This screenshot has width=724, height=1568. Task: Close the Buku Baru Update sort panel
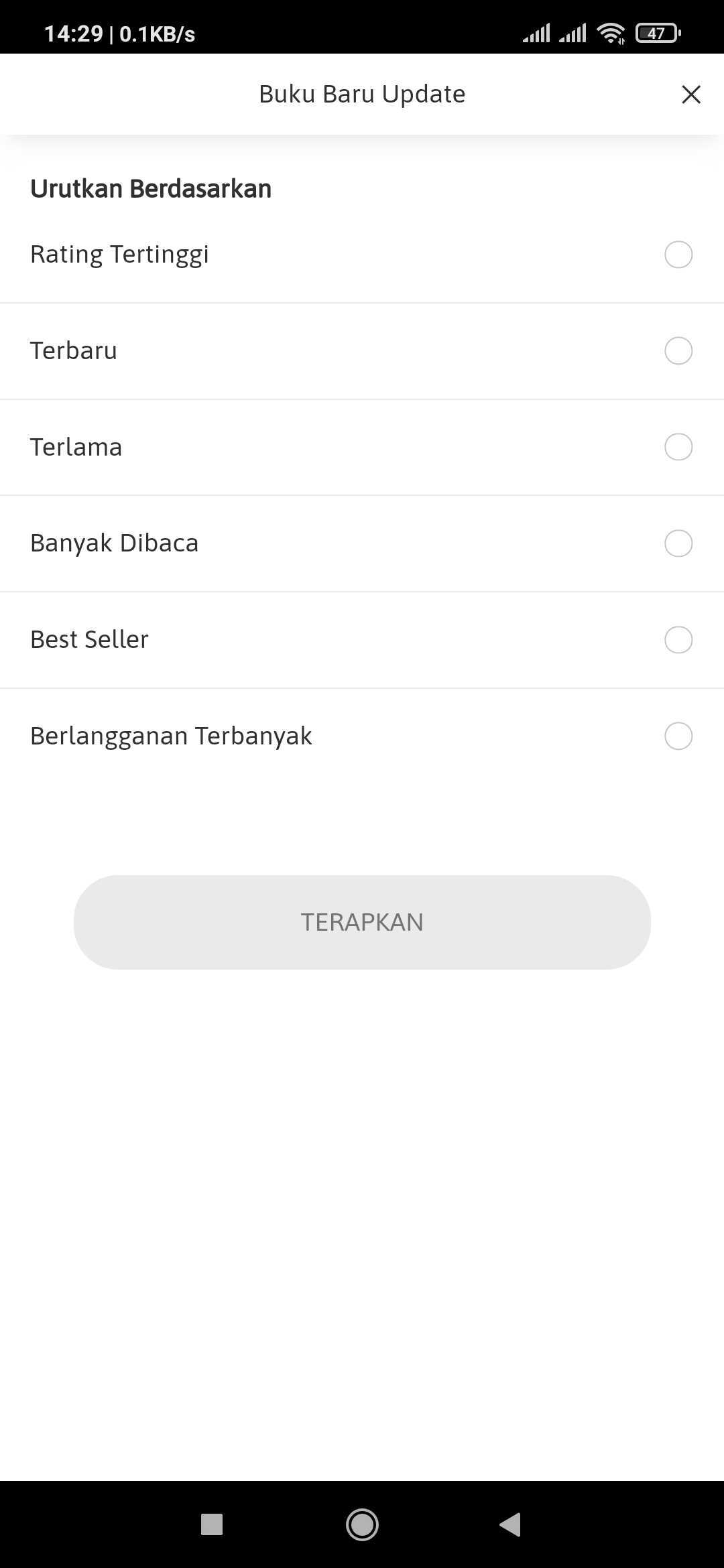click(x=691, y=94)
